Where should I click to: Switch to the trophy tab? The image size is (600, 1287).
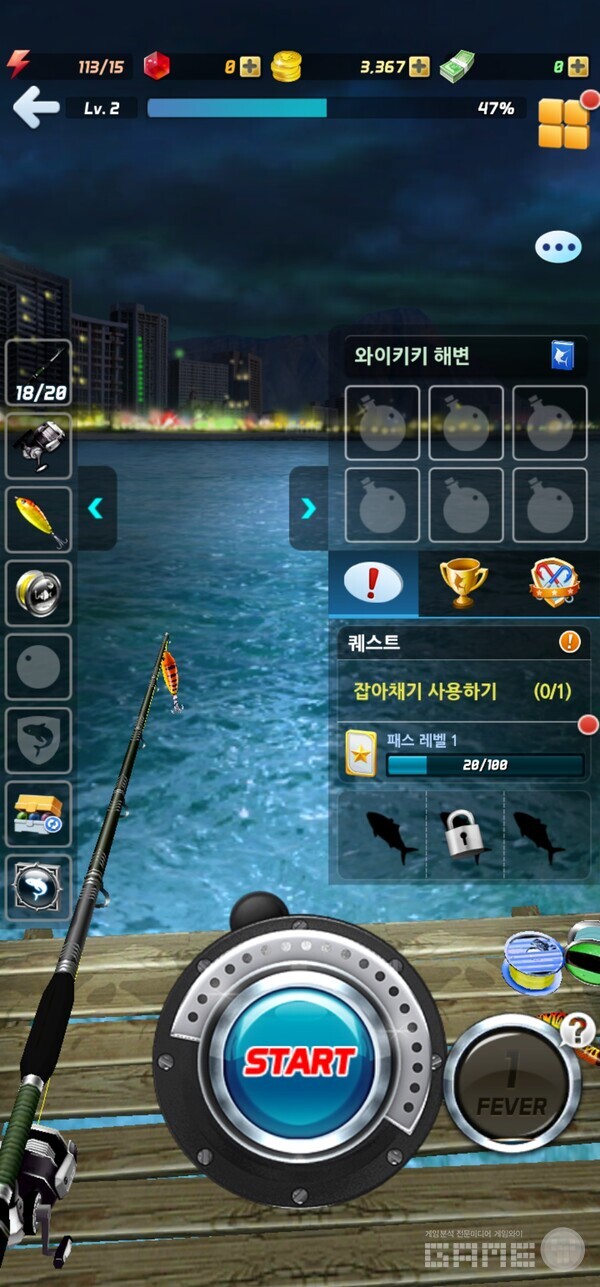click(x=463, y=582)
